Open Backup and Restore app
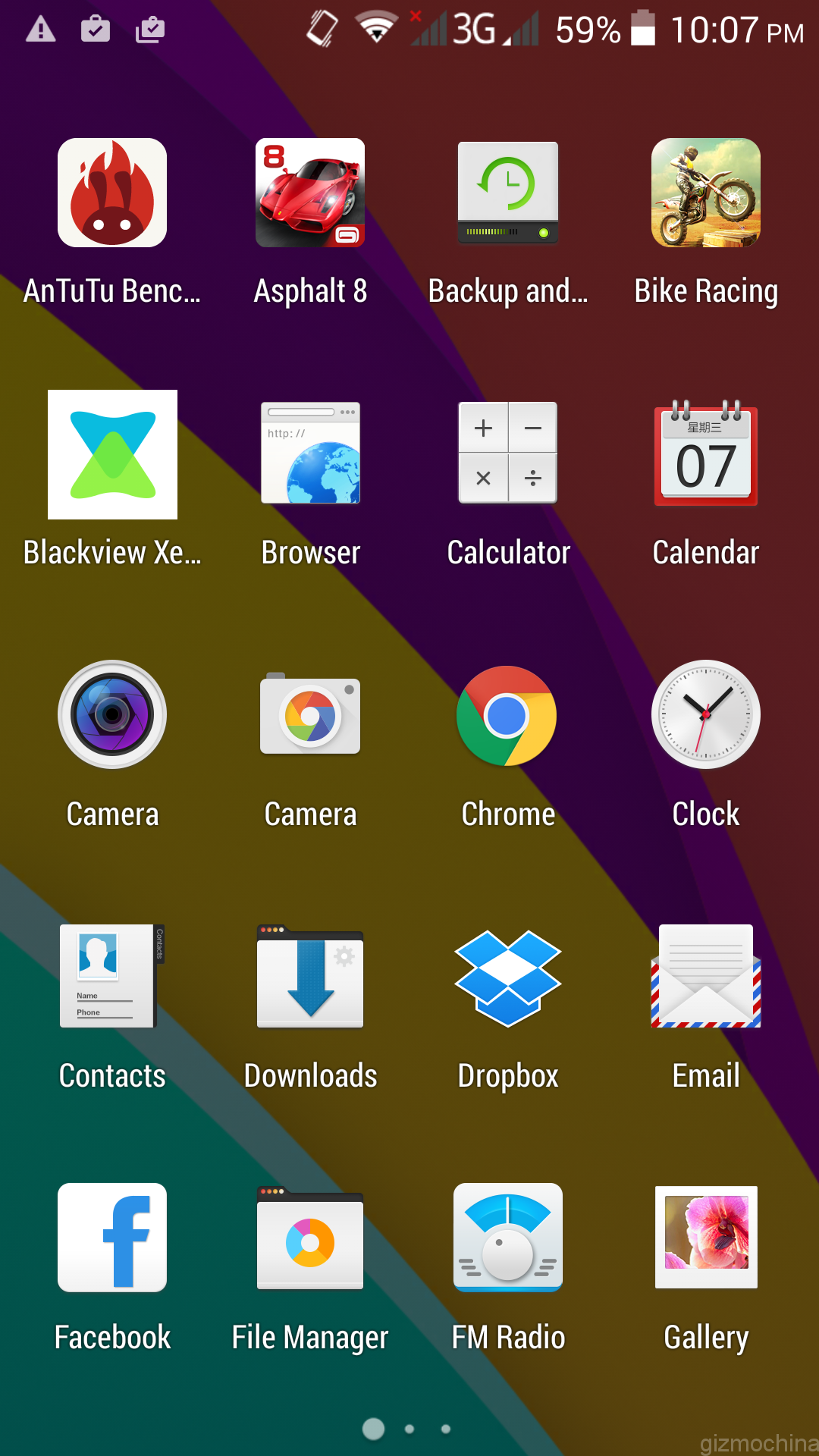The image size is (819, 1456). 508,193
